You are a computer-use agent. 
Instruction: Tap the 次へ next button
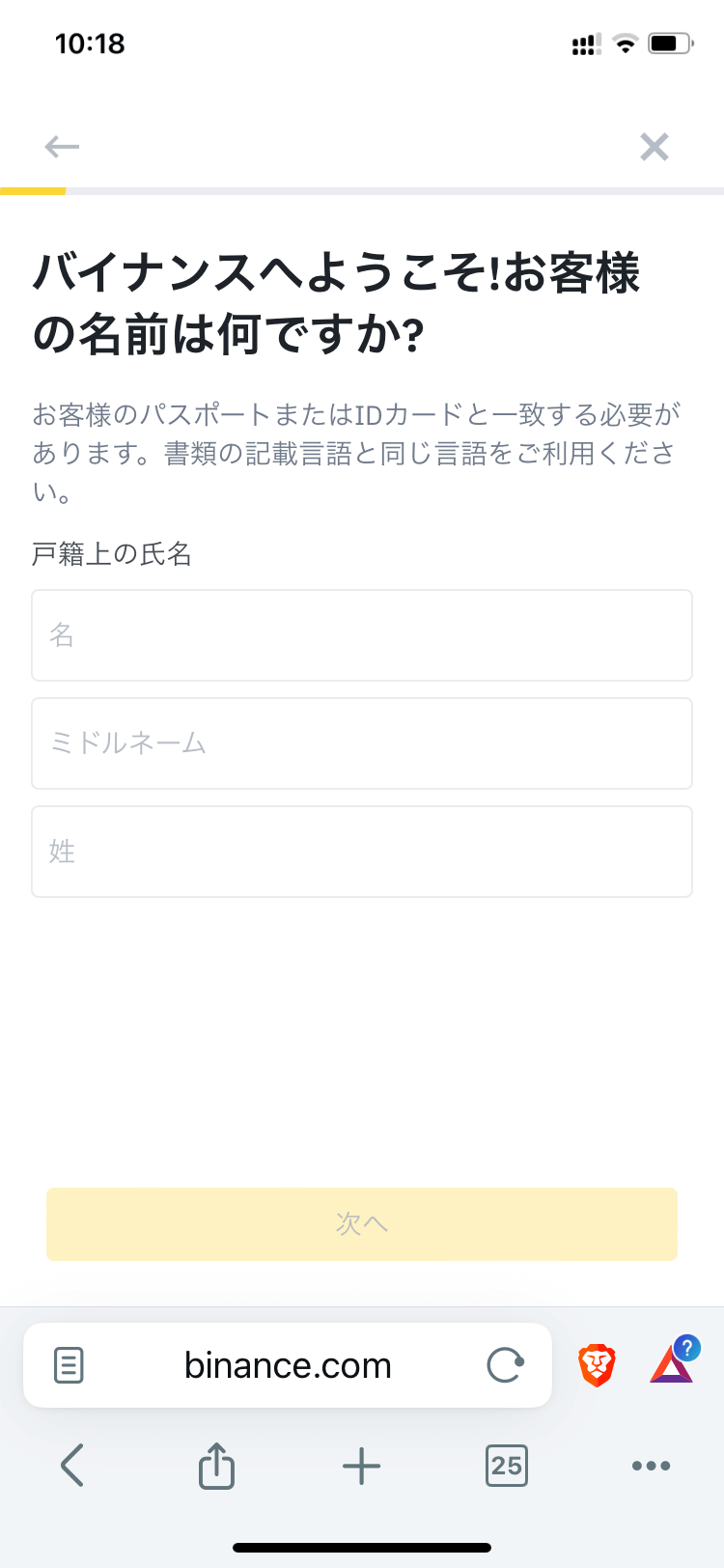pos(362,1223)
